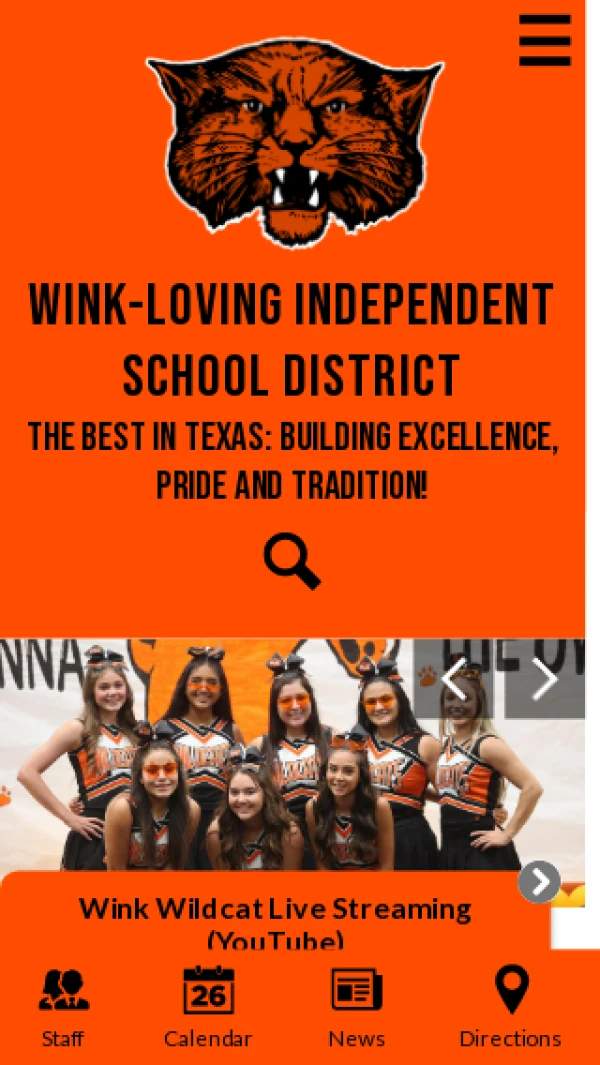This screenshot has width=600, height=1065.
Task: Advance to next slideshow photo
Action: [544, 680]
